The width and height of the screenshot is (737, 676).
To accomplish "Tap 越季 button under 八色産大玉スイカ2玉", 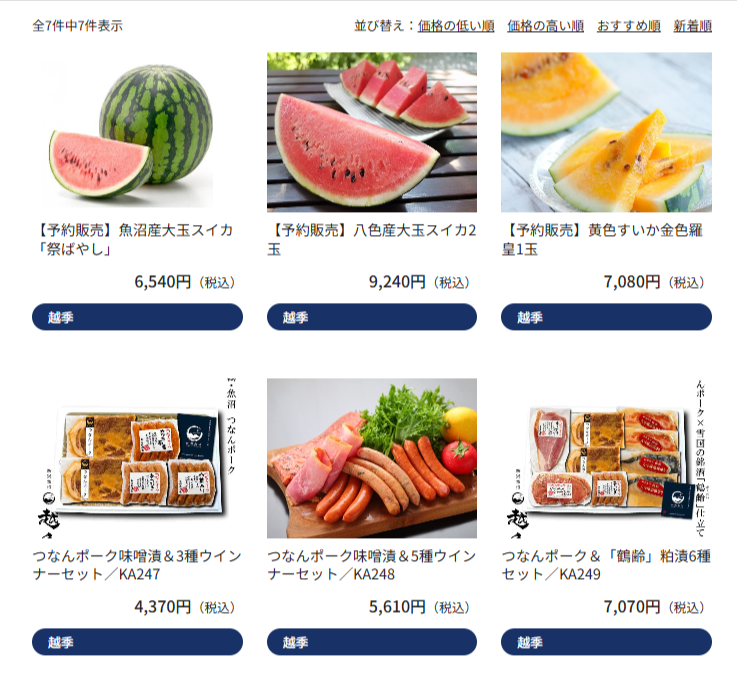I will 371,317.
